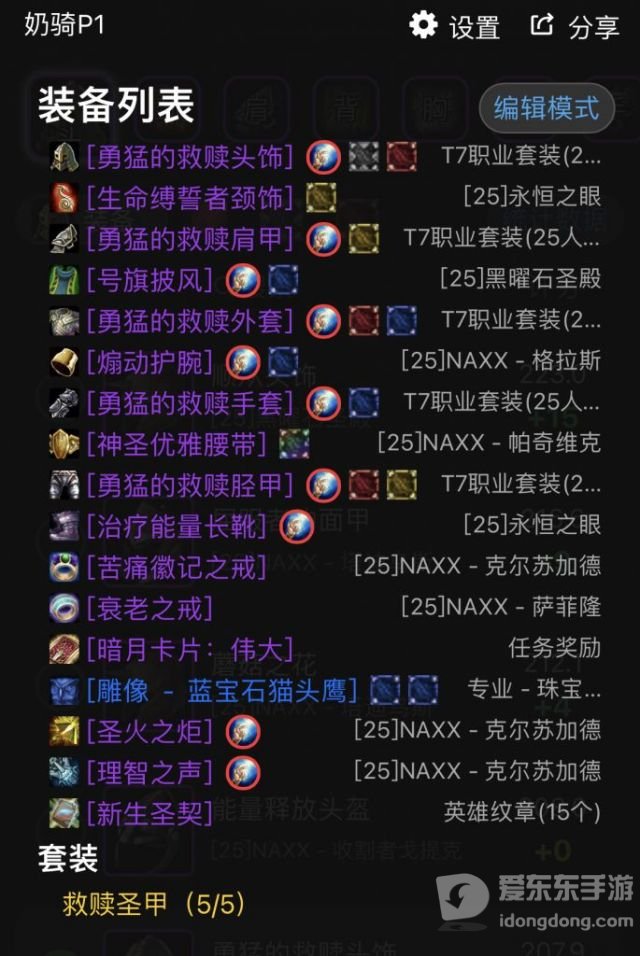Viewport: 640px width, 956px height.
Task: View item 勇猛的救赎胫甲
Action: (190, 484)
